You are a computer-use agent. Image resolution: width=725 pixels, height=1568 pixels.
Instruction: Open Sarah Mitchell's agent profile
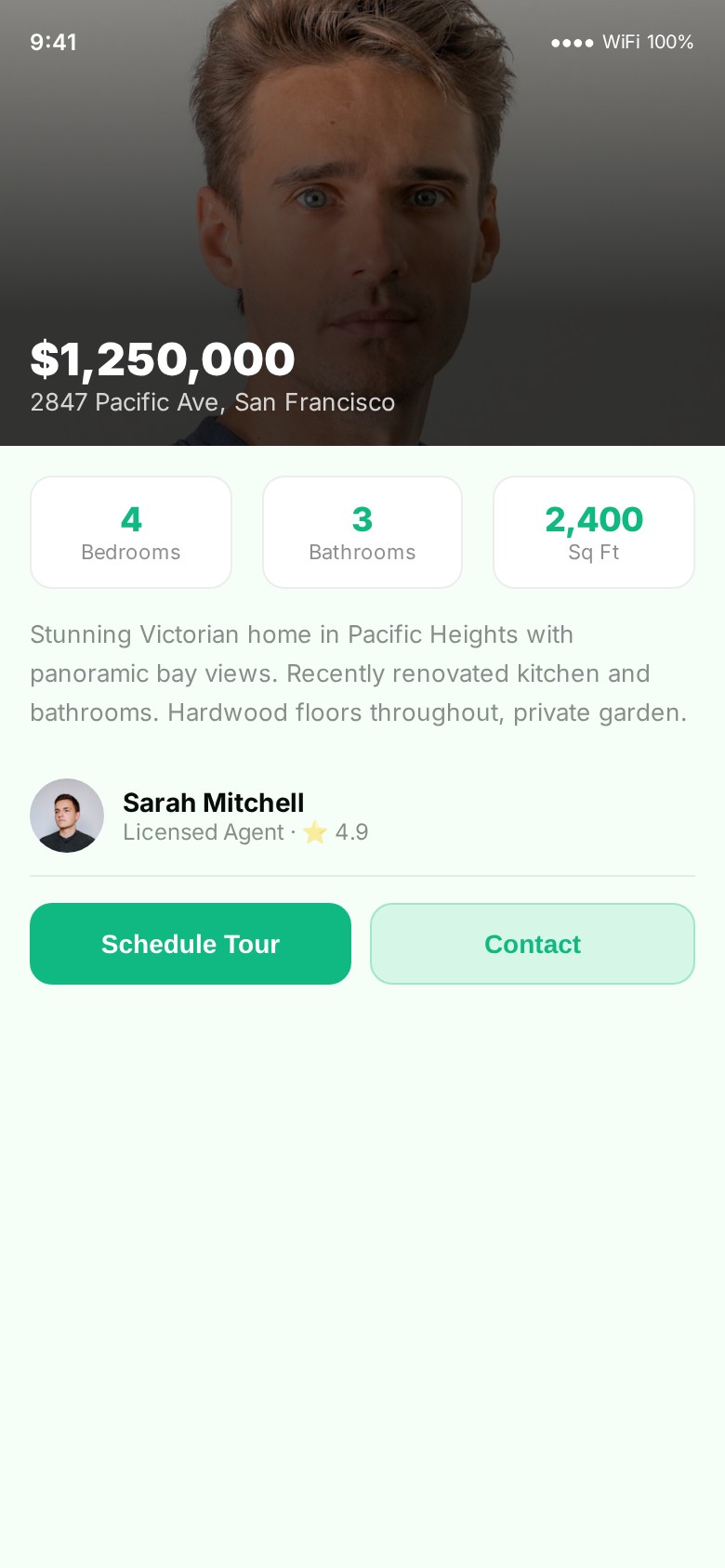(x=213, y=804)
